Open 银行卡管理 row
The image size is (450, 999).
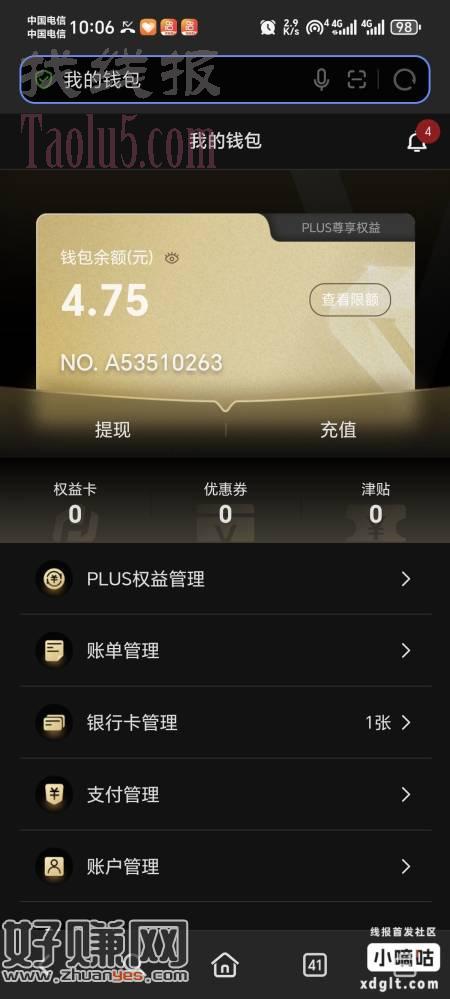226,722
